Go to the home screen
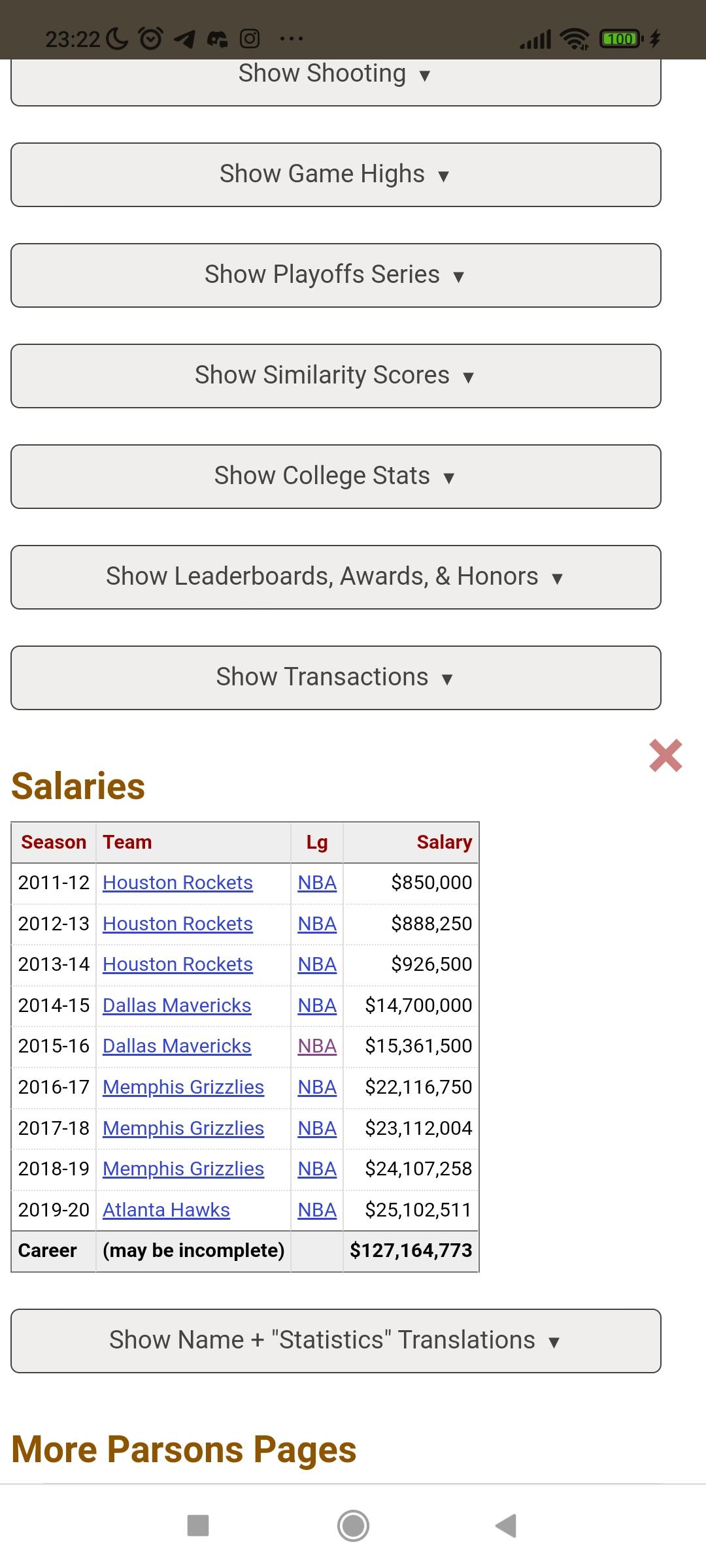 coord(353,1526)
